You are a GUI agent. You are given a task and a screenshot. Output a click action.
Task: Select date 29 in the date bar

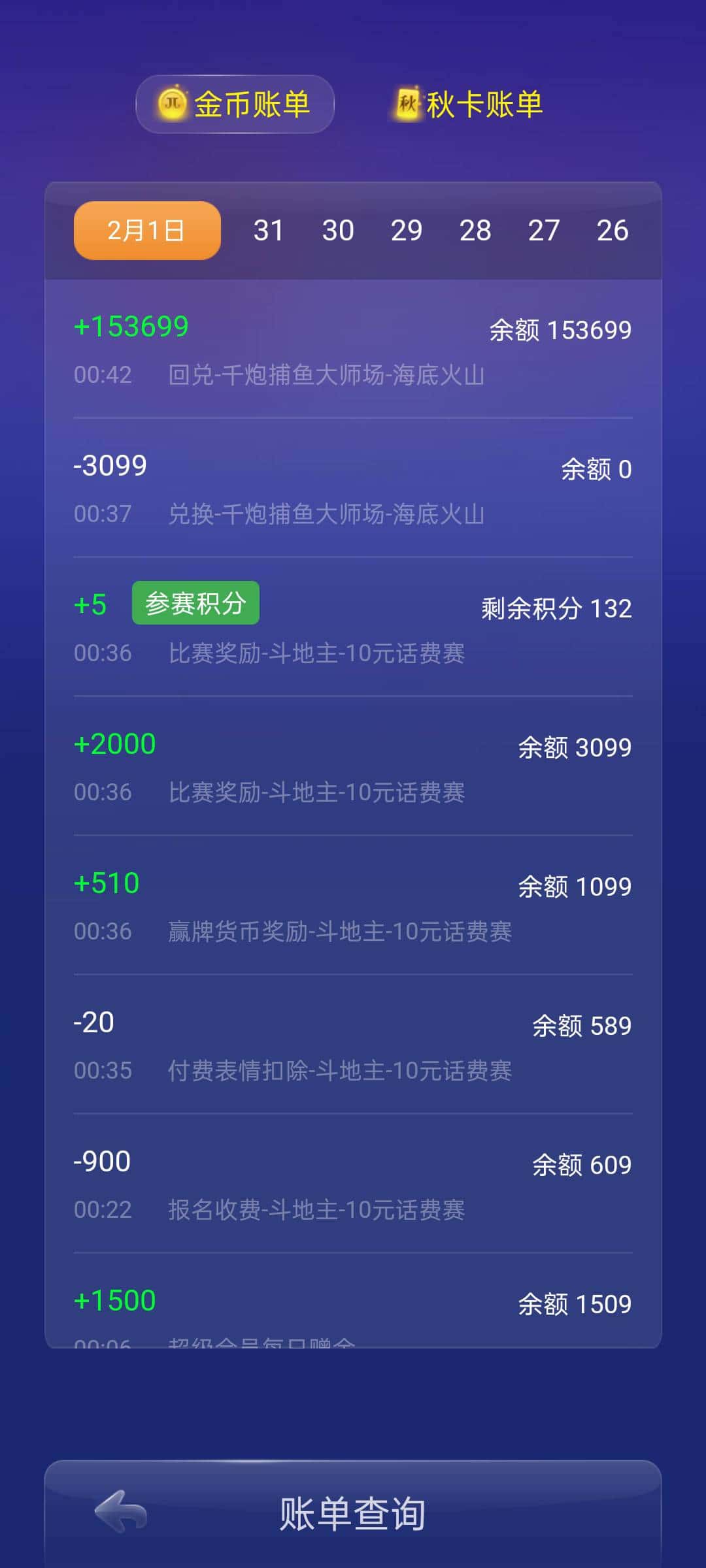tap(407, 230)
